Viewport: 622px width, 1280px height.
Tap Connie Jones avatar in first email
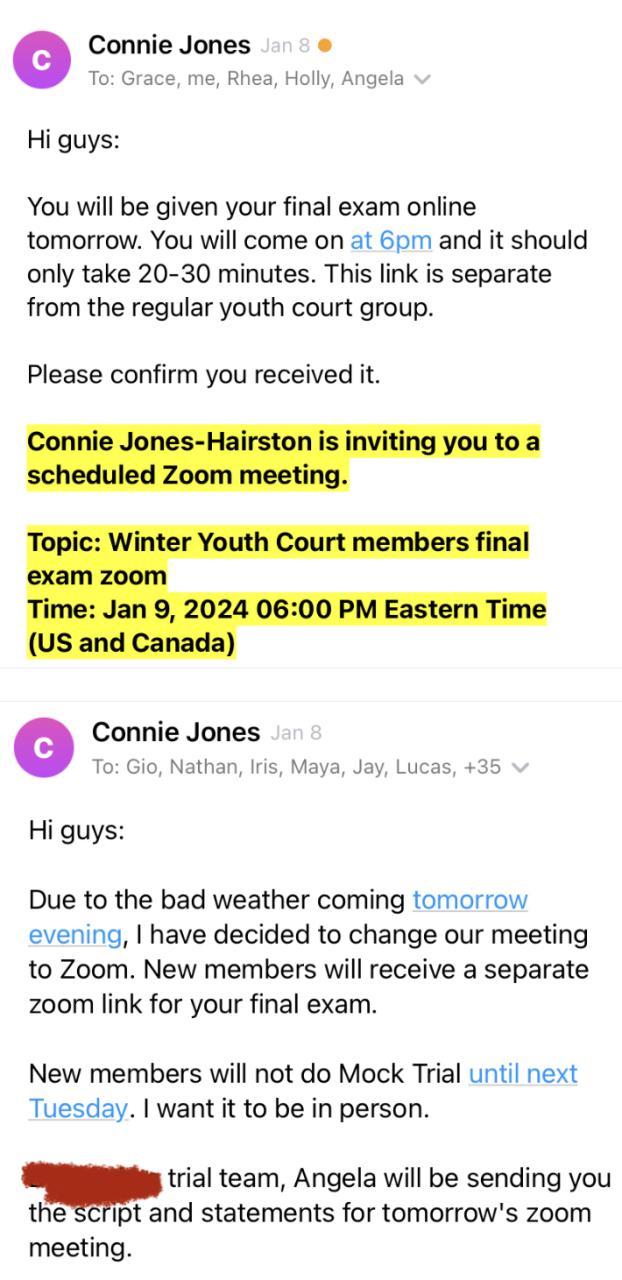tap(42, 60)
